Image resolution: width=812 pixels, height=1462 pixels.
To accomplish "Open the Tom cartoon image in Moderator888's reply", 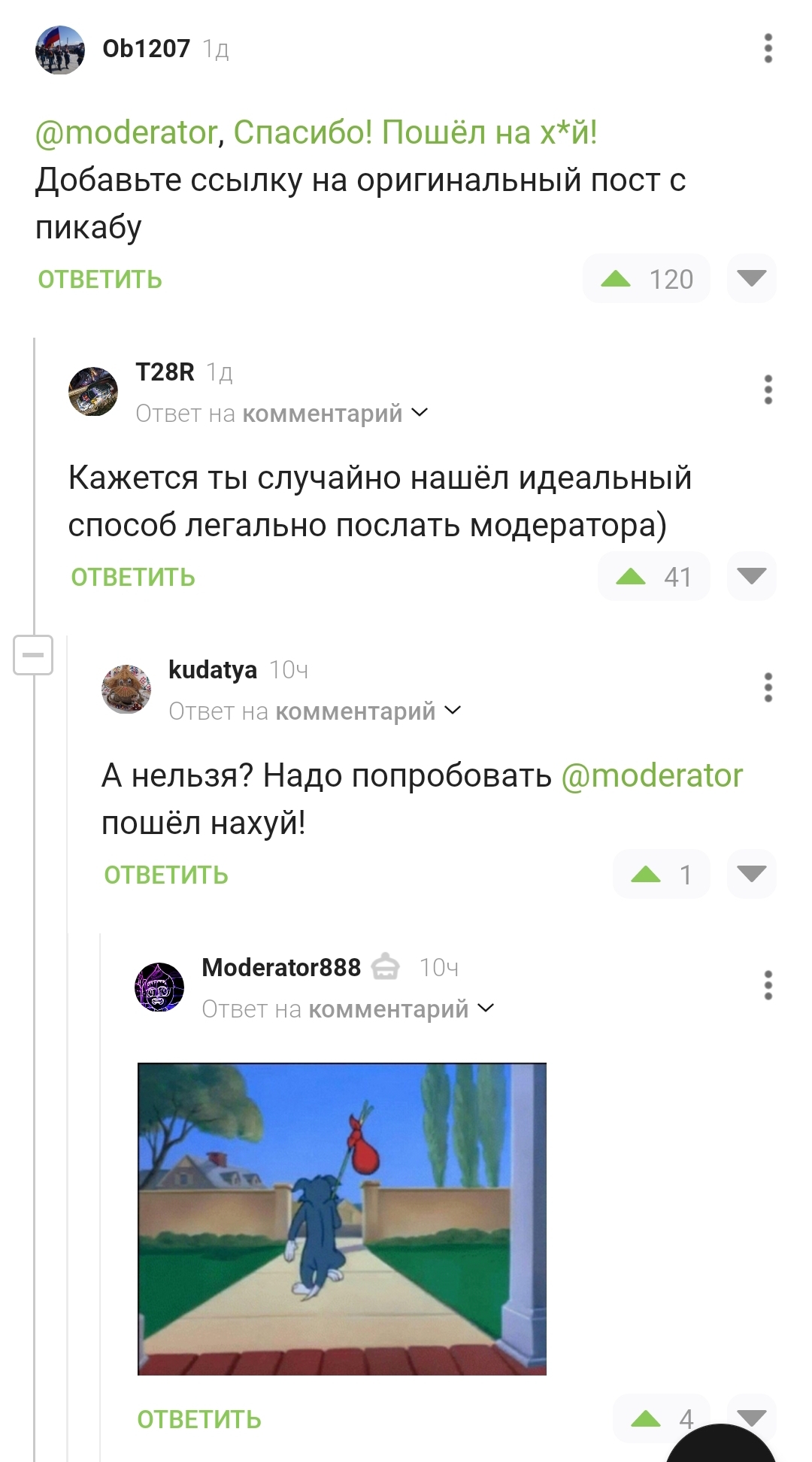I will coord(342,1218).
